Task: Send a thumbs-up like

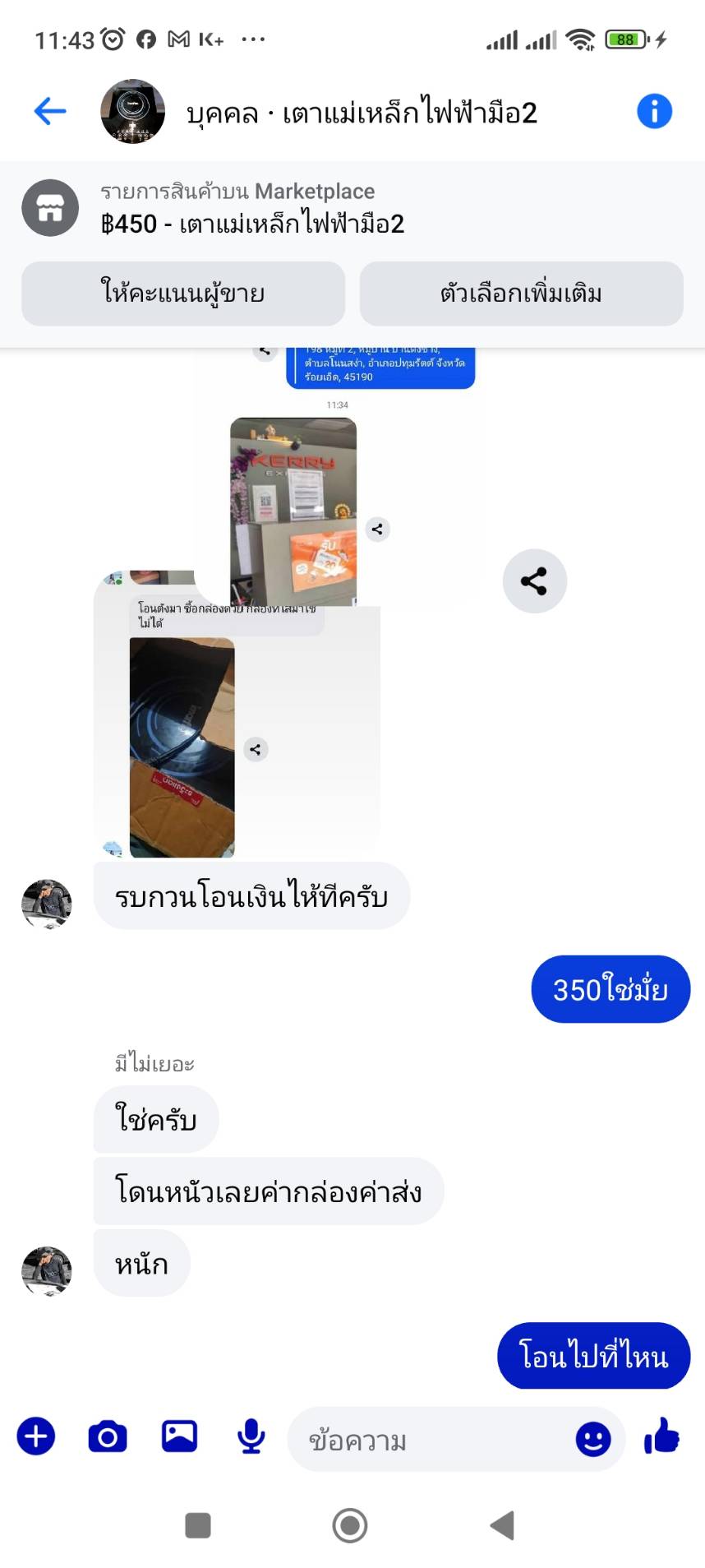Action: click(662, 1436)
